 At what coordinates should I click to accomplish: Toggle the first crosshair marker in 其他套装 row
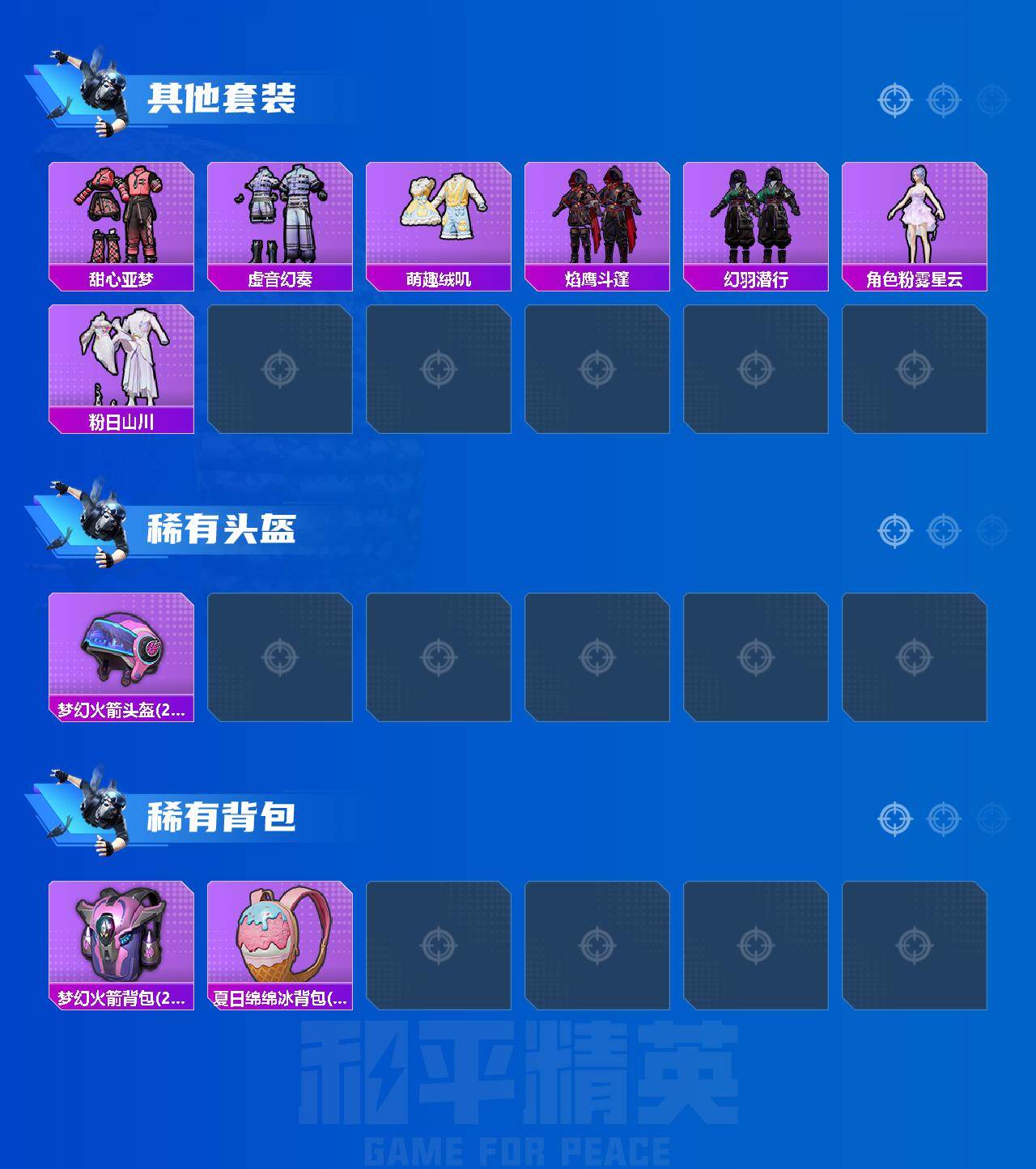(894, 100)
